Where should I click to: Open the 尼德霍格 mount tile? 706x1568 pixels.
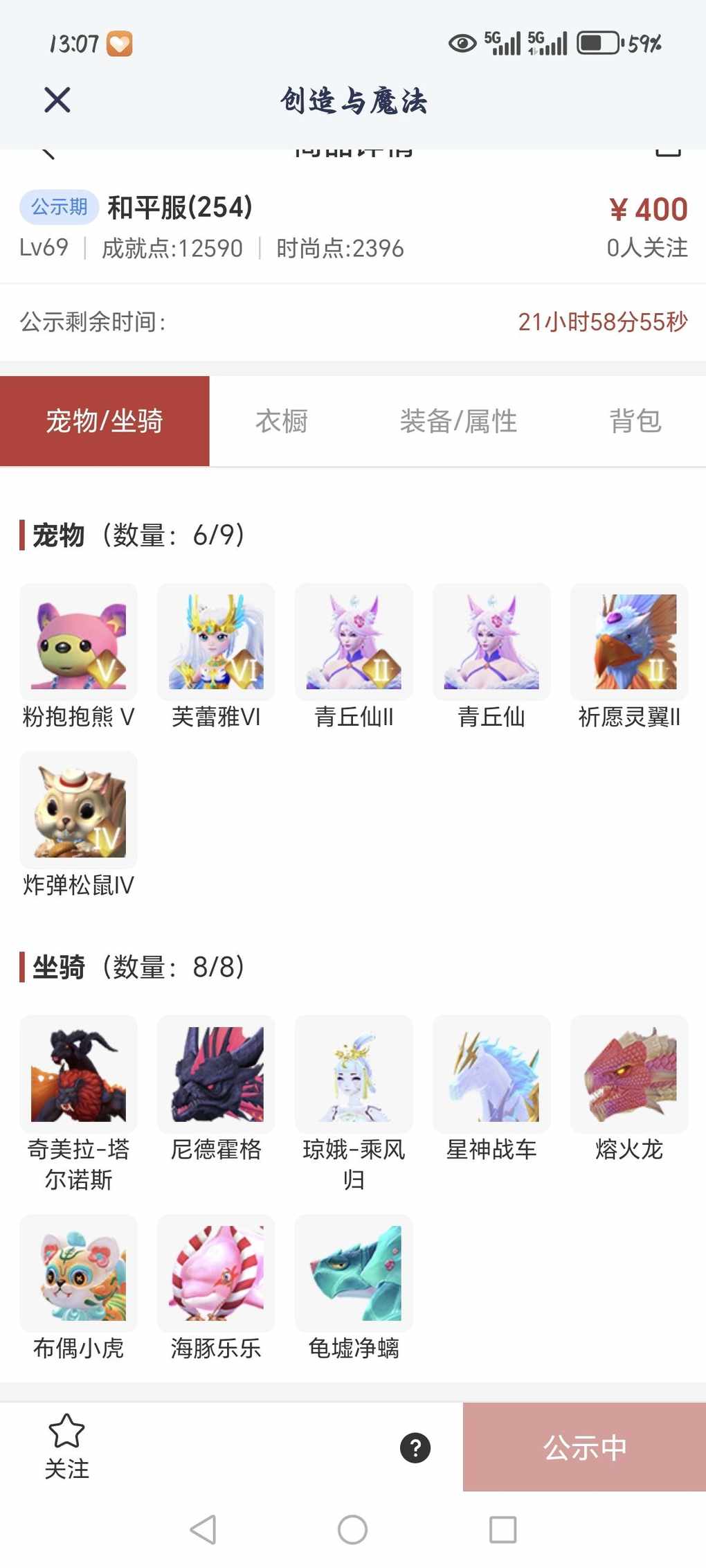(x=216, y=1073)
